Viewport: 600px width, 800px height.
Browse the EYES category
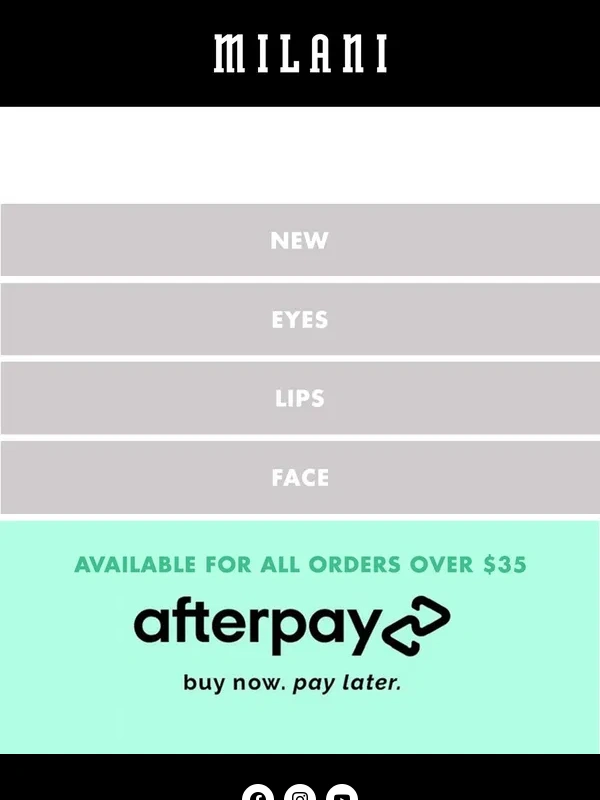tap(300, 320)
